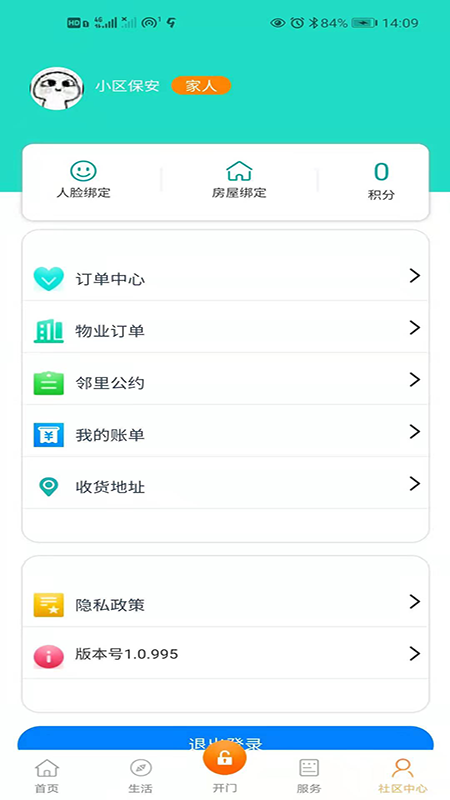This screenshot has width=450, height=800.
Task: Open 我的账单 my bills
Action: tap(225, 434)
